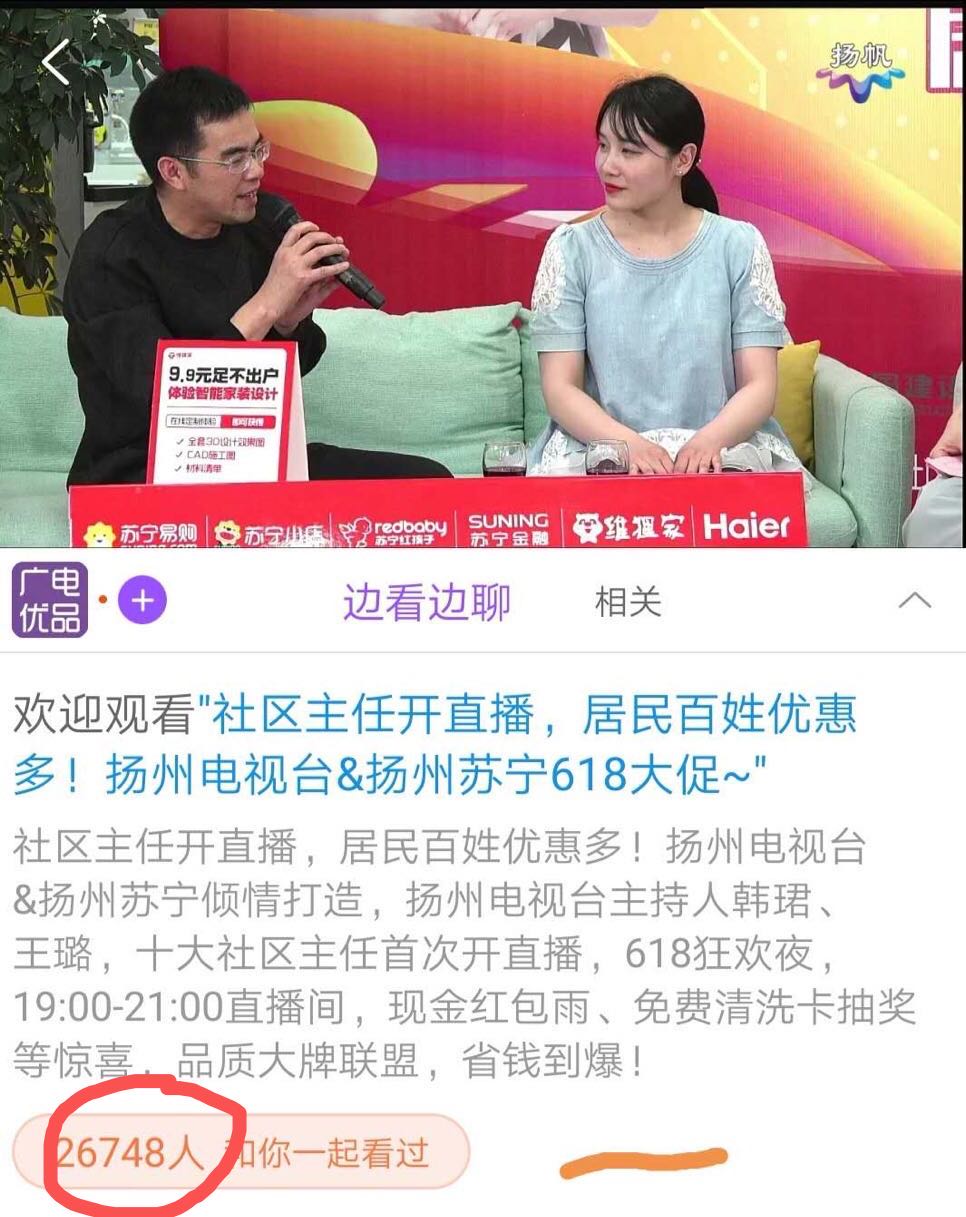Follow 广电优品 with the plus button
966x1217 pixels.
142,601
